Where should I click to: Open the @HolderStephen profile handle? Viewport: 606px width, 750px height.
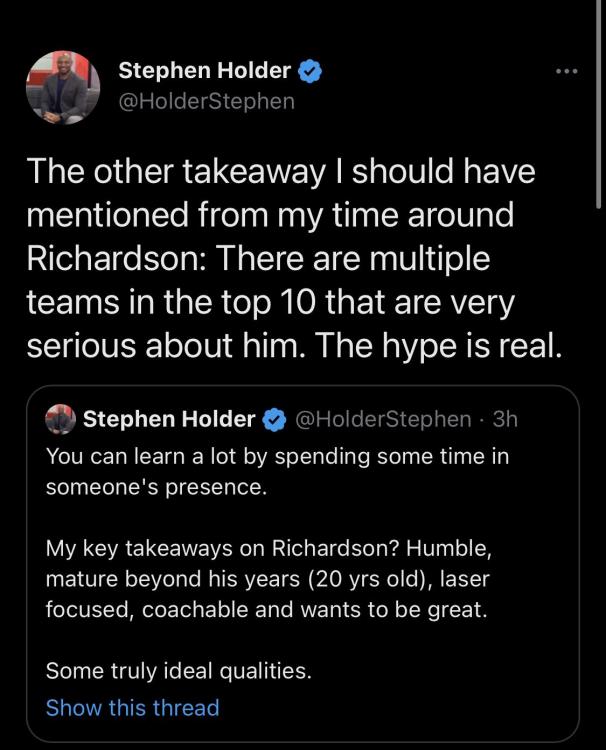click(206, 101)
